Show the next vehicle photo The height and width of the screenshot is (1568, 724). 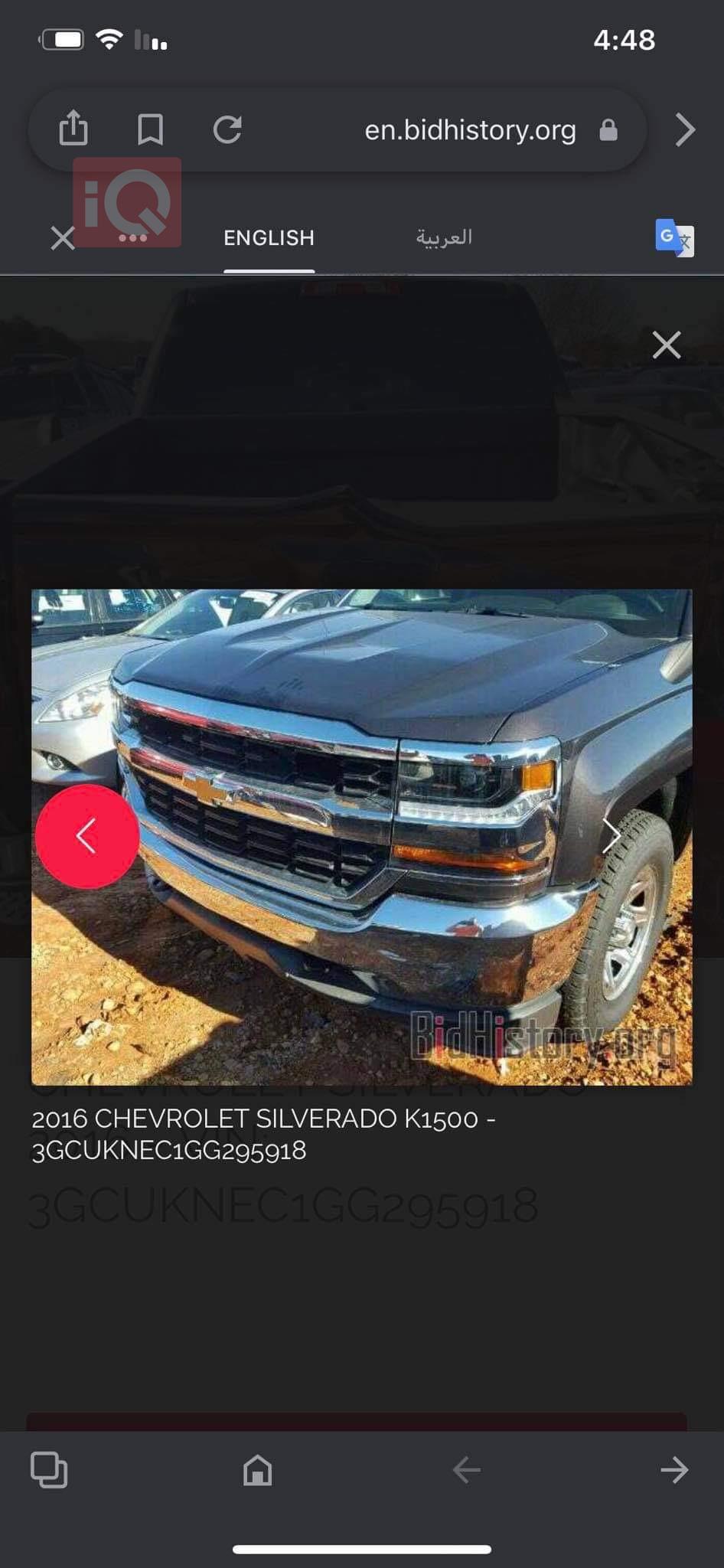(611, 835)
